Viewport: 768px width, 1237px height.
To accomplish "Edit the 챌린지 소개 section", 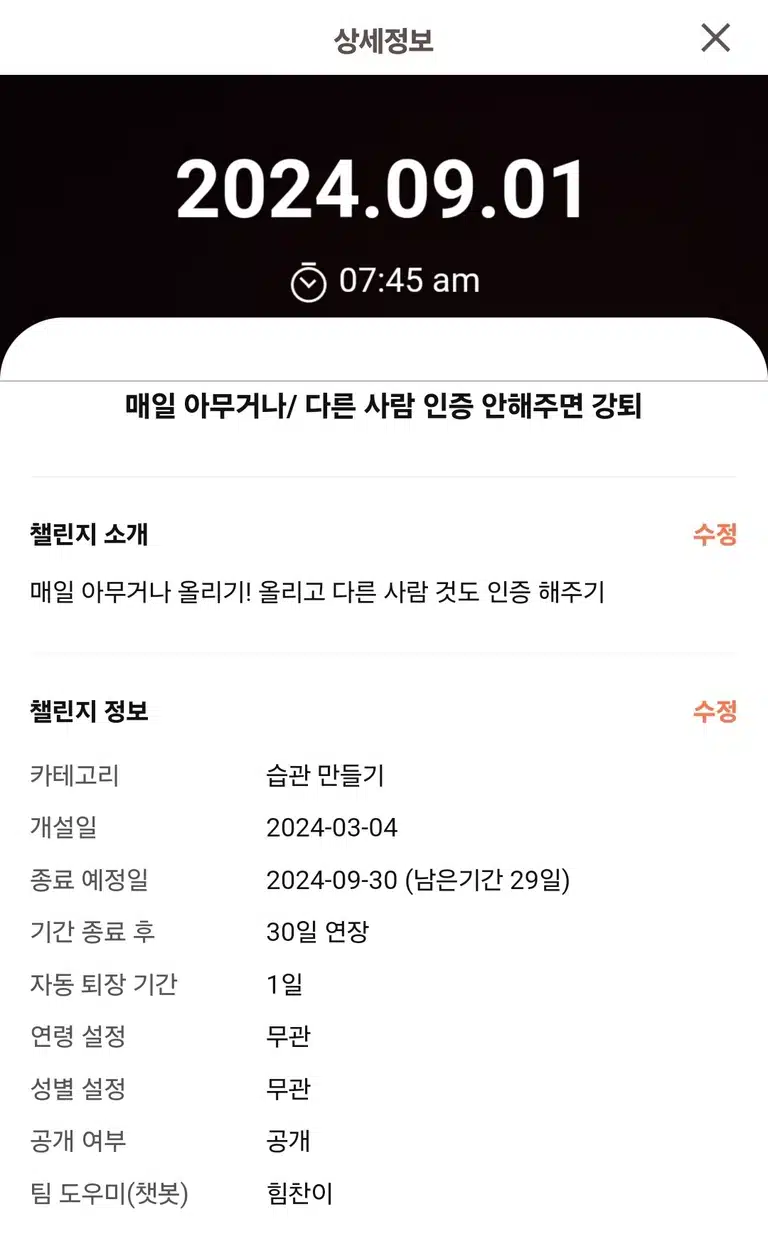I will pyautogui.click(x=715, y=535).
